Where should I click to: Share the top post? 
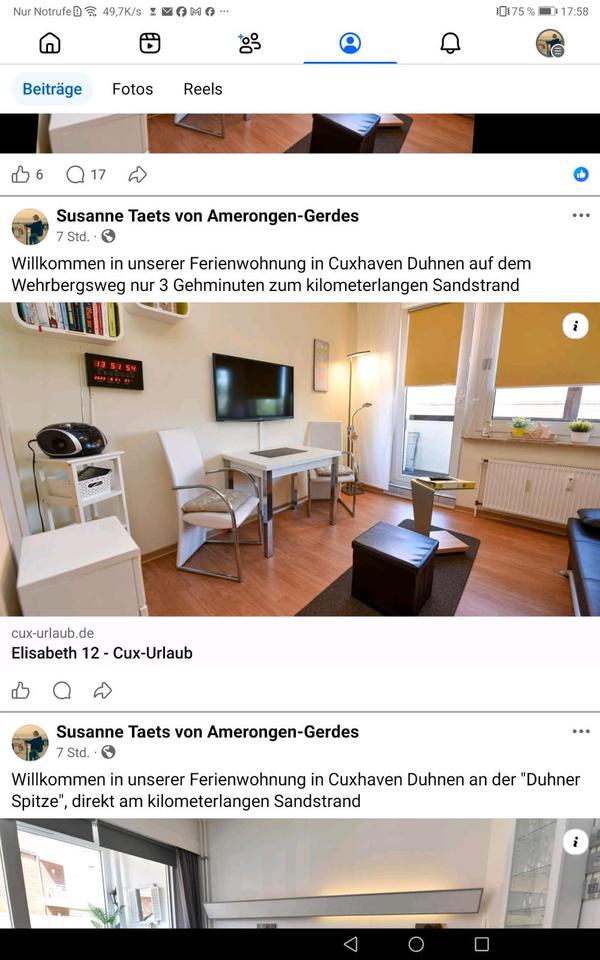(138, 175)
